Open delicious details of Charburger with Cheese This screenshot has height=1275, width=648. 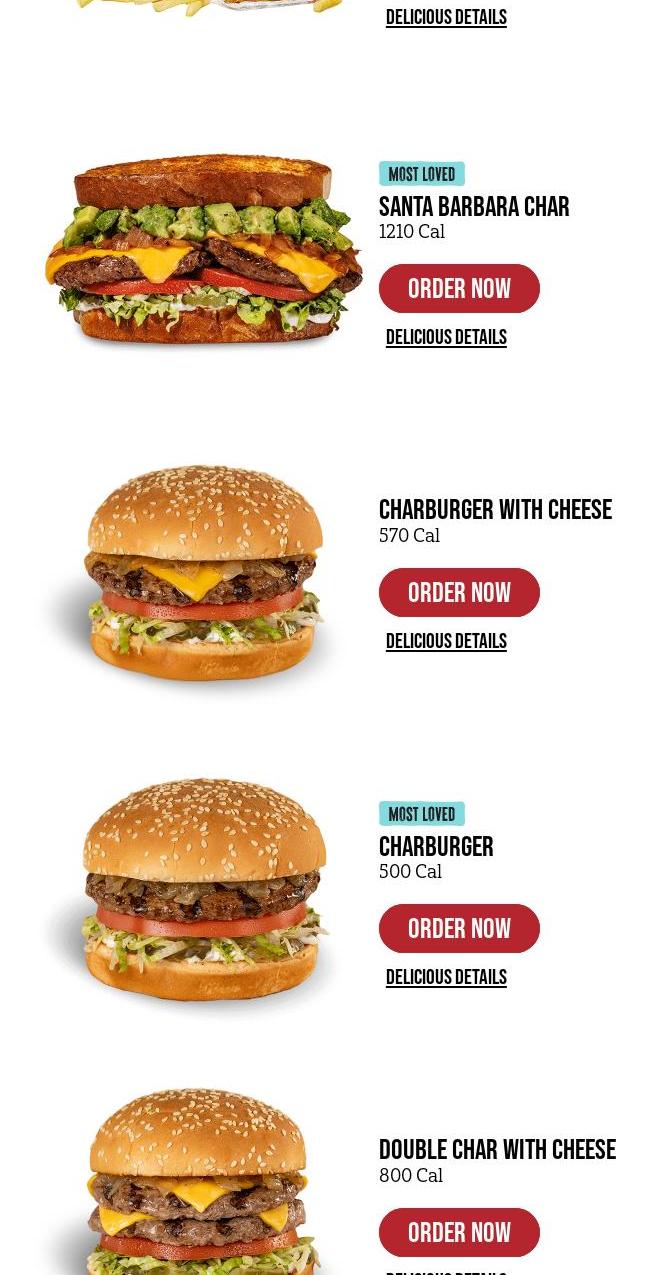tap(446, 642)
